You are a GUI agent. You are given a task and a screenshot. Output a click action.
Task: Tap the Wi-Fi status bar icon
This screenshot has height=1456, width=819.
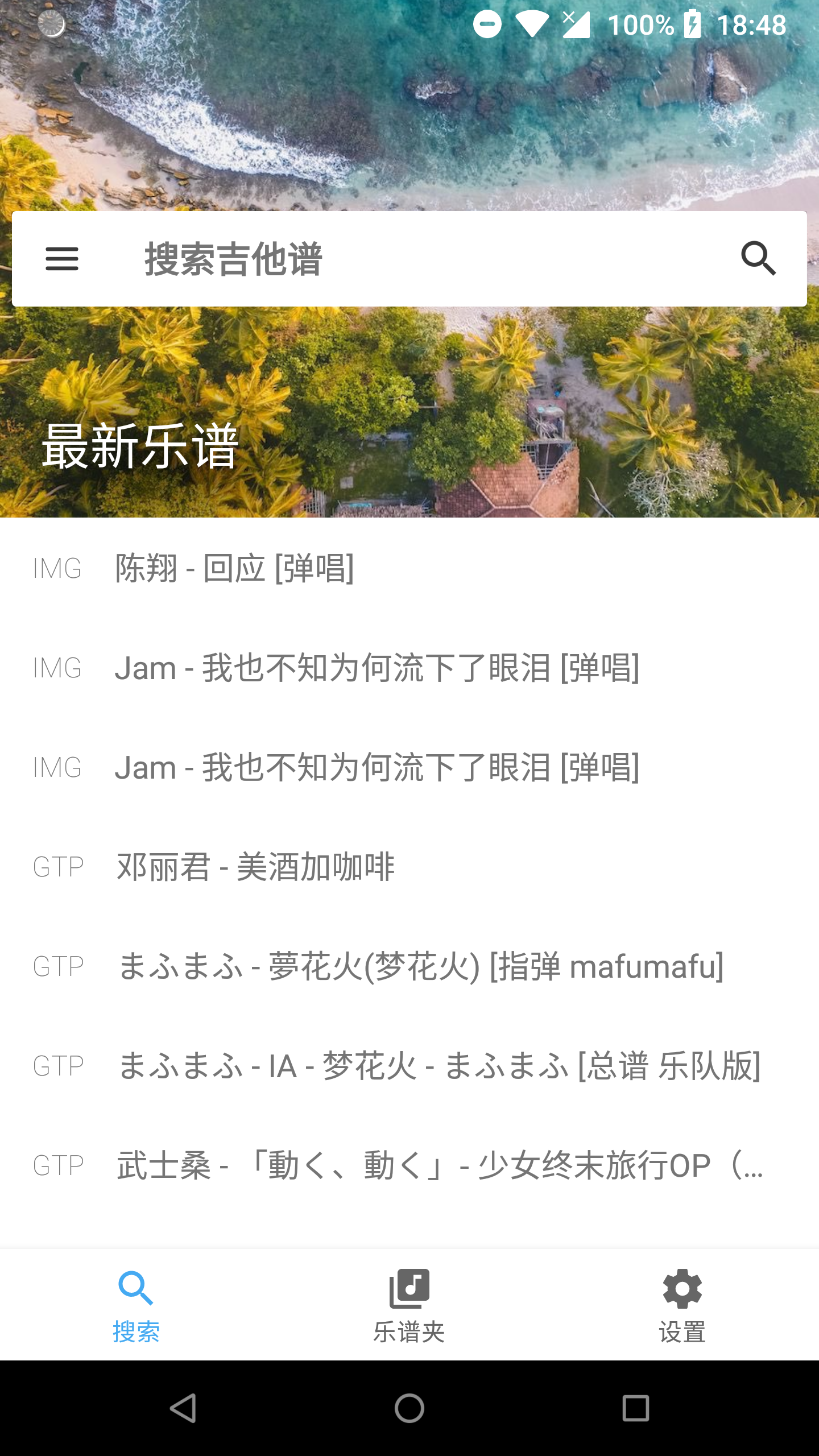(532, 24)
